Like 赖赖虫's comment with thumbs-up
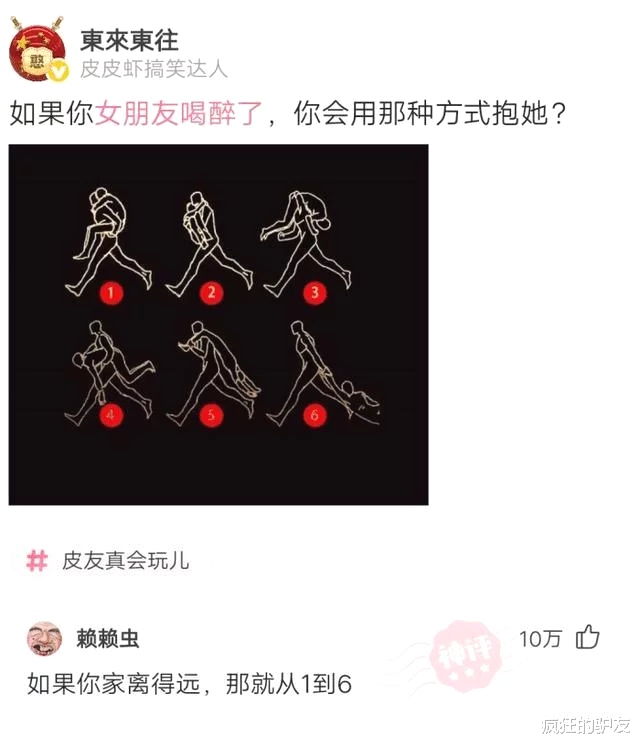Image resolution: width=640 pixels, height=747 pixels. [x=588, y=637]
